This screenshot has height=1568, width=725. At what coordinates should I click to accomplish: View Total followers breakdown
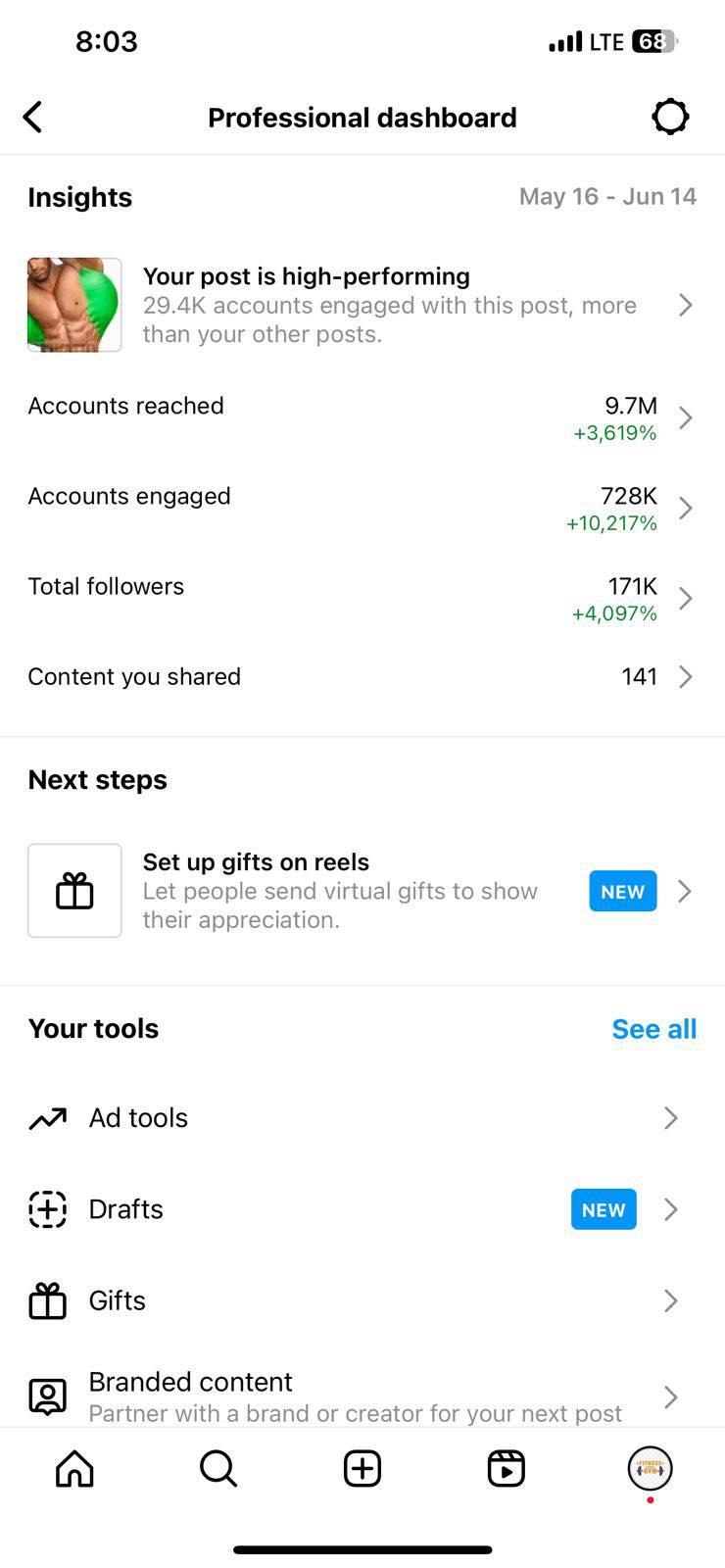(362, 599)
